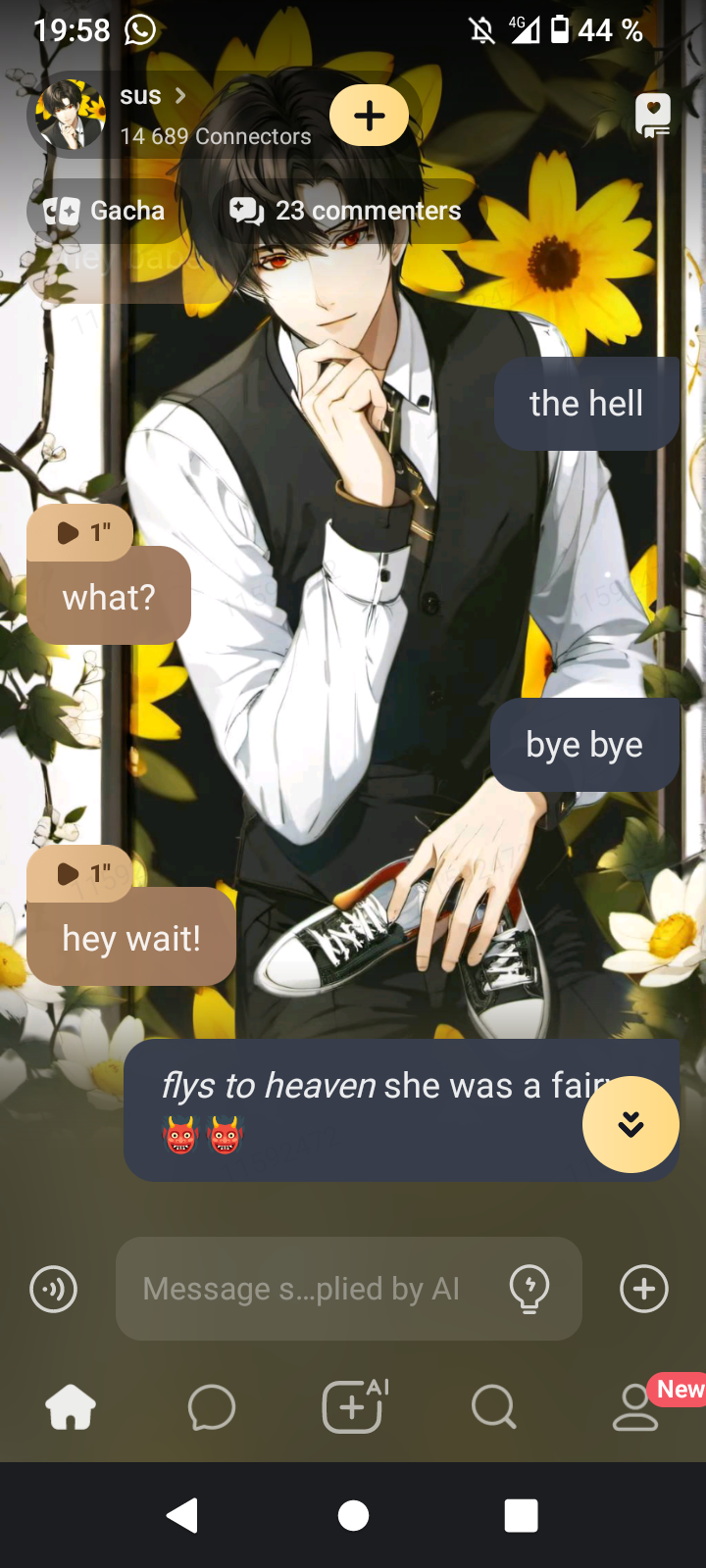Viewport: 706px width, 1568px height.
Task: Tap the voice call icon
Action: pyautogui.click(x=54, y=1289)
